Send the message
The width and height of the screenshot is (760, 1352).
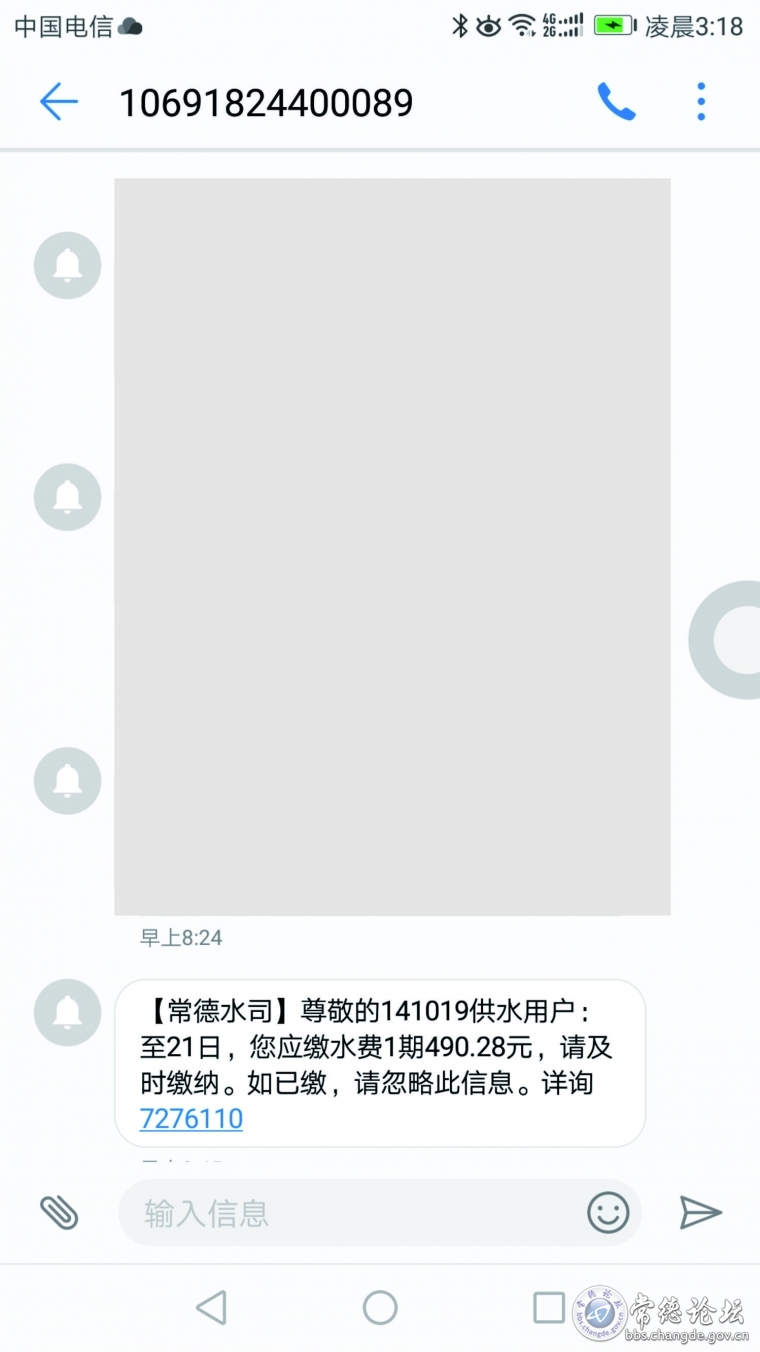(700, 1213)
